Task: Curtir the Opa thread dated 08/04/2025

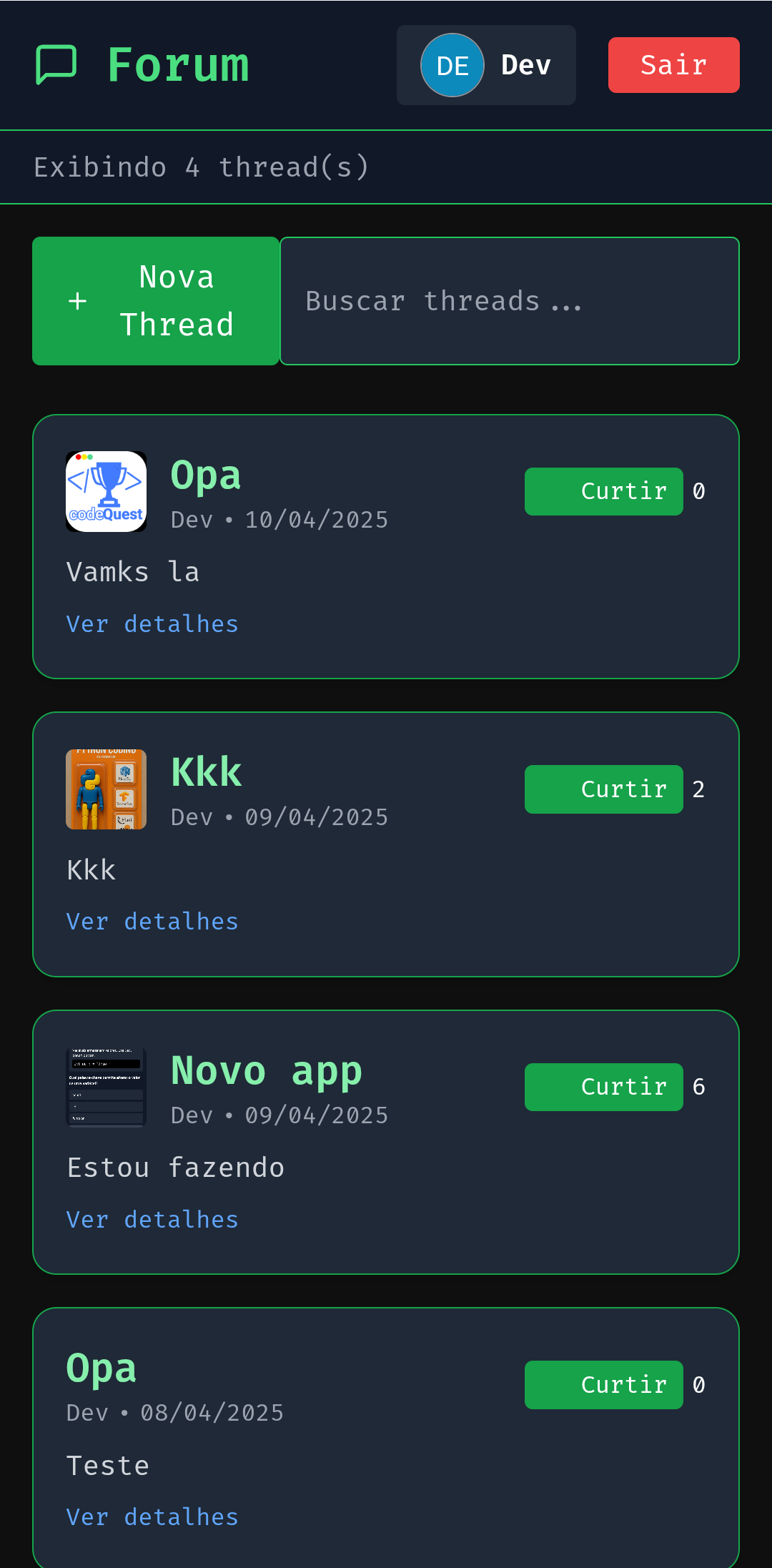Action: (x=603, y=1384)
